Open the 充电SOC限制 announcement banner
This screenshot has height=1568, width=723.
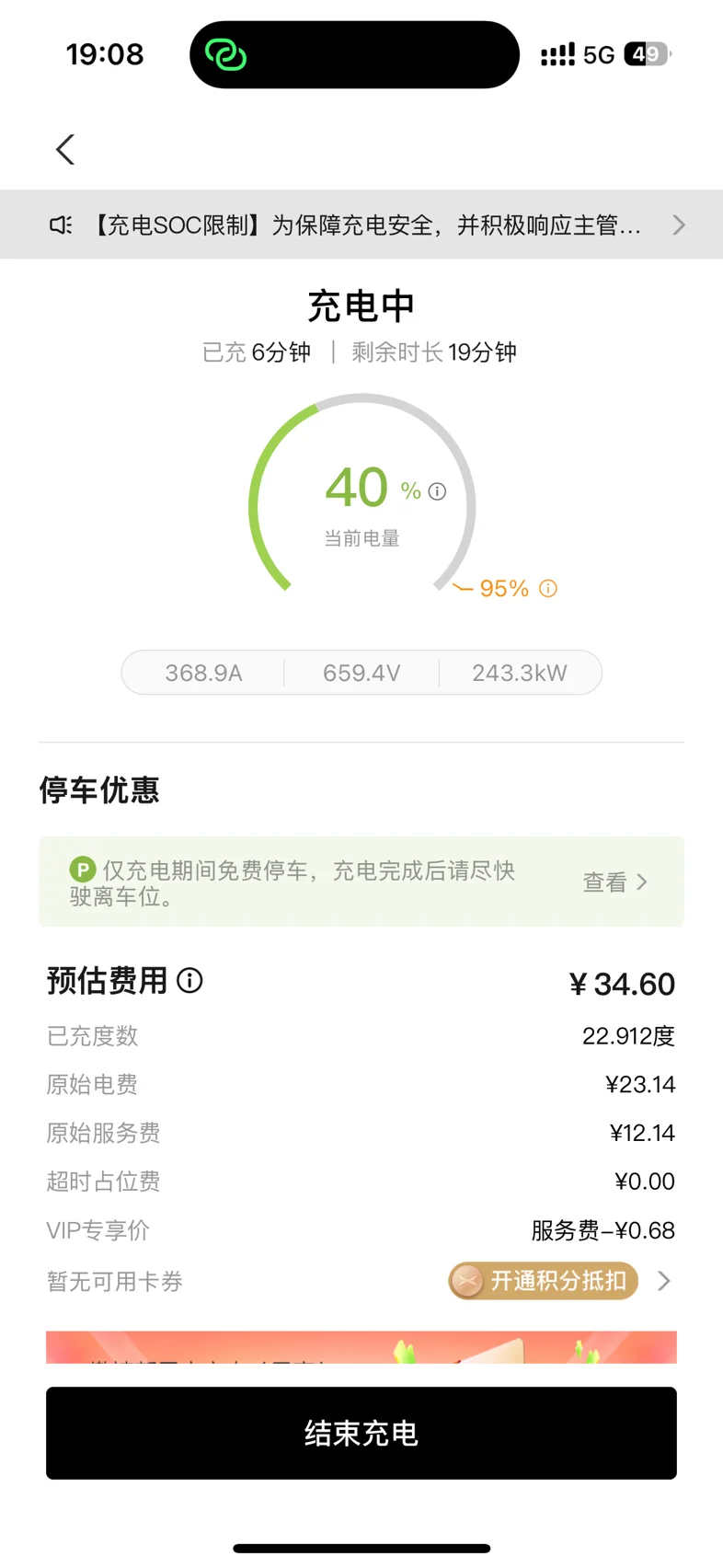point(361,225)
